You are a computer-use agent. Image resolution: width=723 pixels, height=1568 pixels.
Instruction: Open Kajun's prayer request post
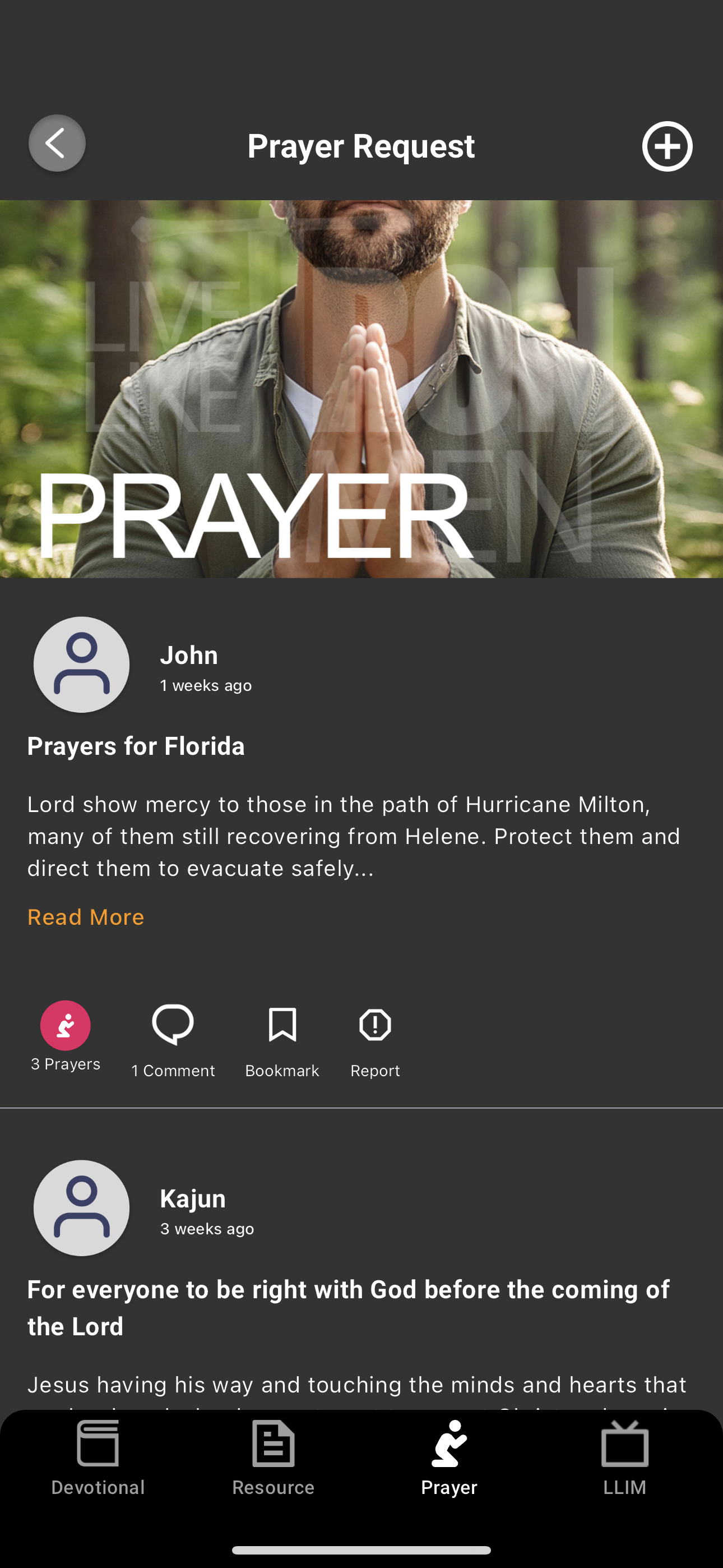[348, 1306]
